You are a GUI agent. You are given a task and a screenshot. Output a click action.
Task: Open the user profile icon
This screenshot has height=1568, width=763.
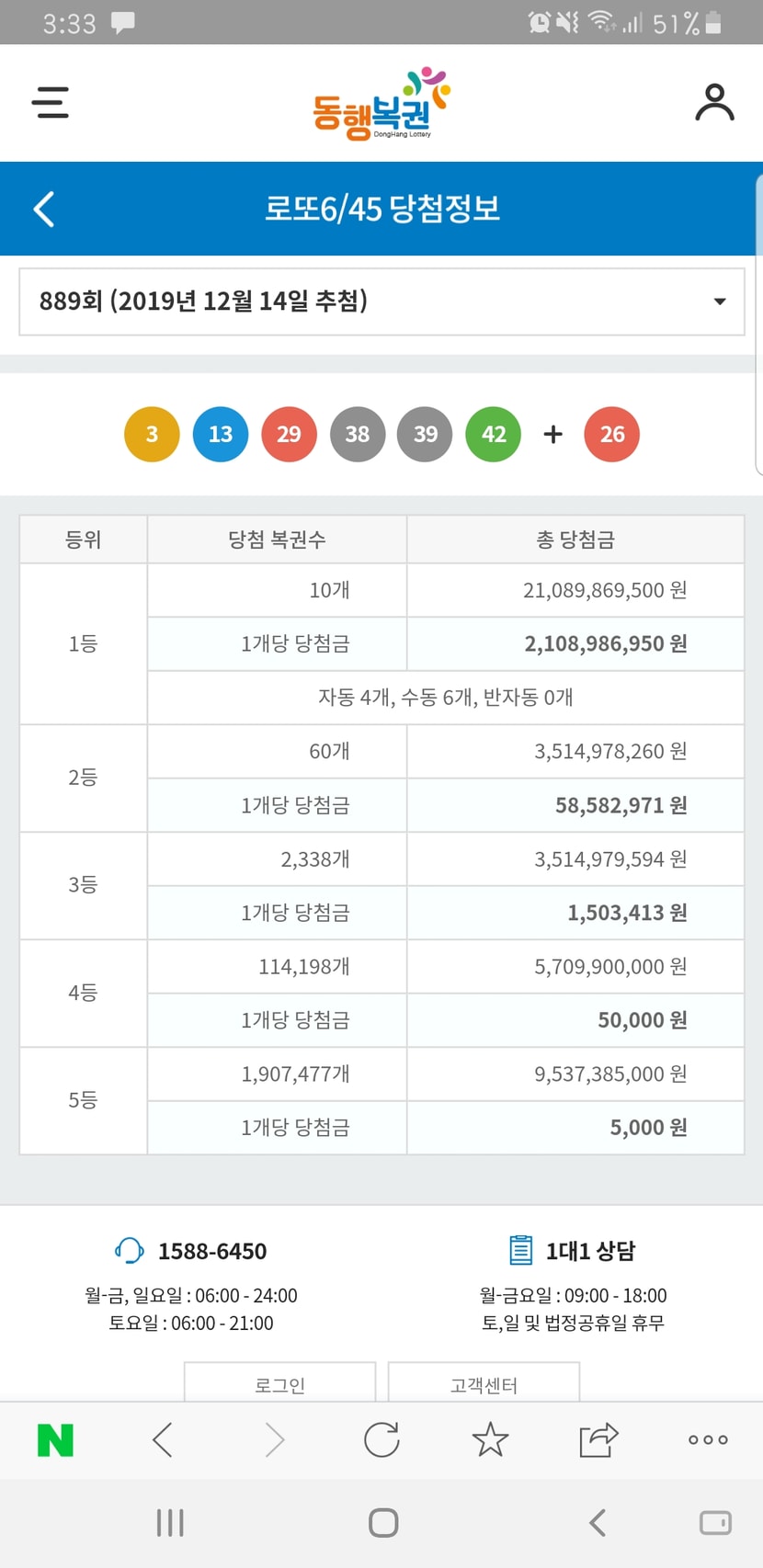[x=714, y=102]
